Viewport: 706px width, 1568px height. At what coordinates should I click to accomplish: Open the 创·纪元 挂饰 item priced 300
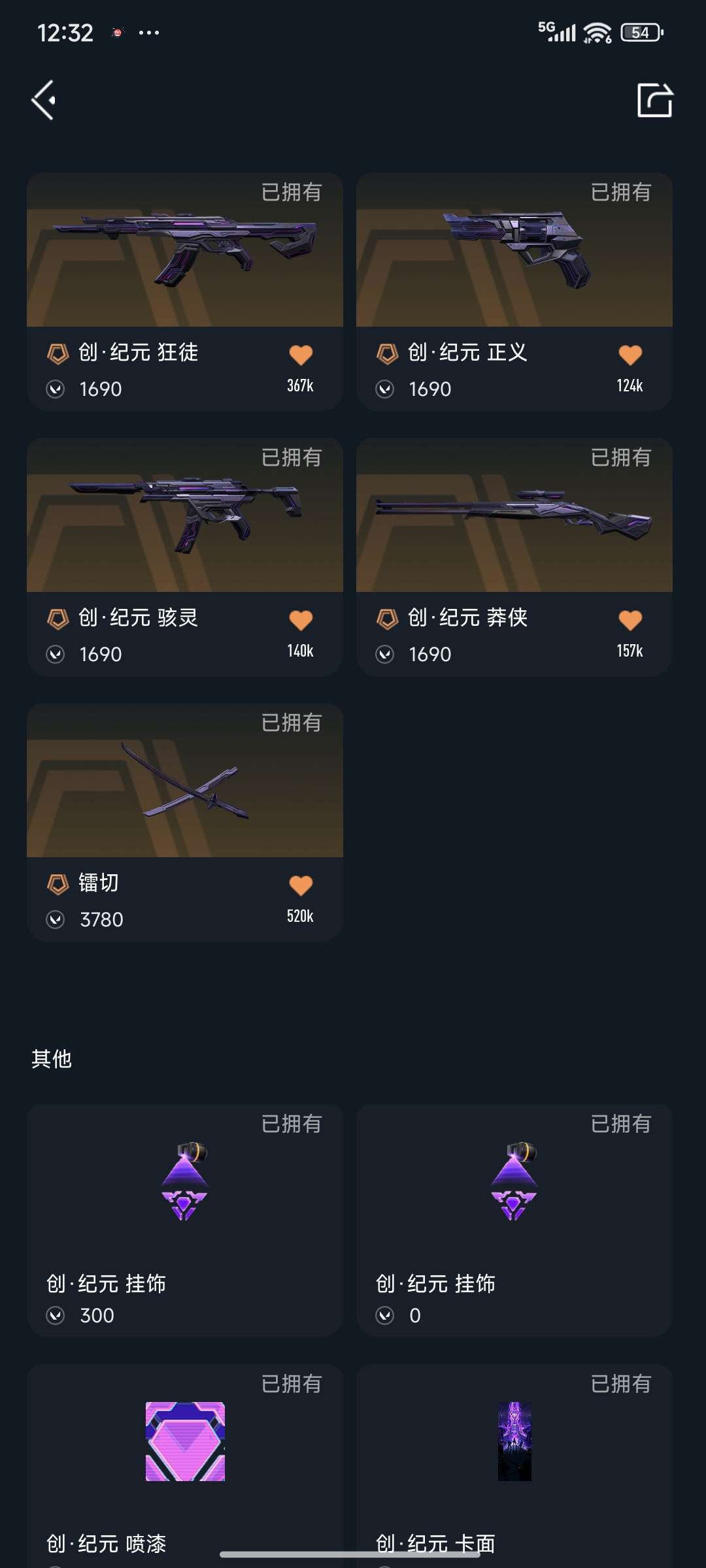(185, 1220)
